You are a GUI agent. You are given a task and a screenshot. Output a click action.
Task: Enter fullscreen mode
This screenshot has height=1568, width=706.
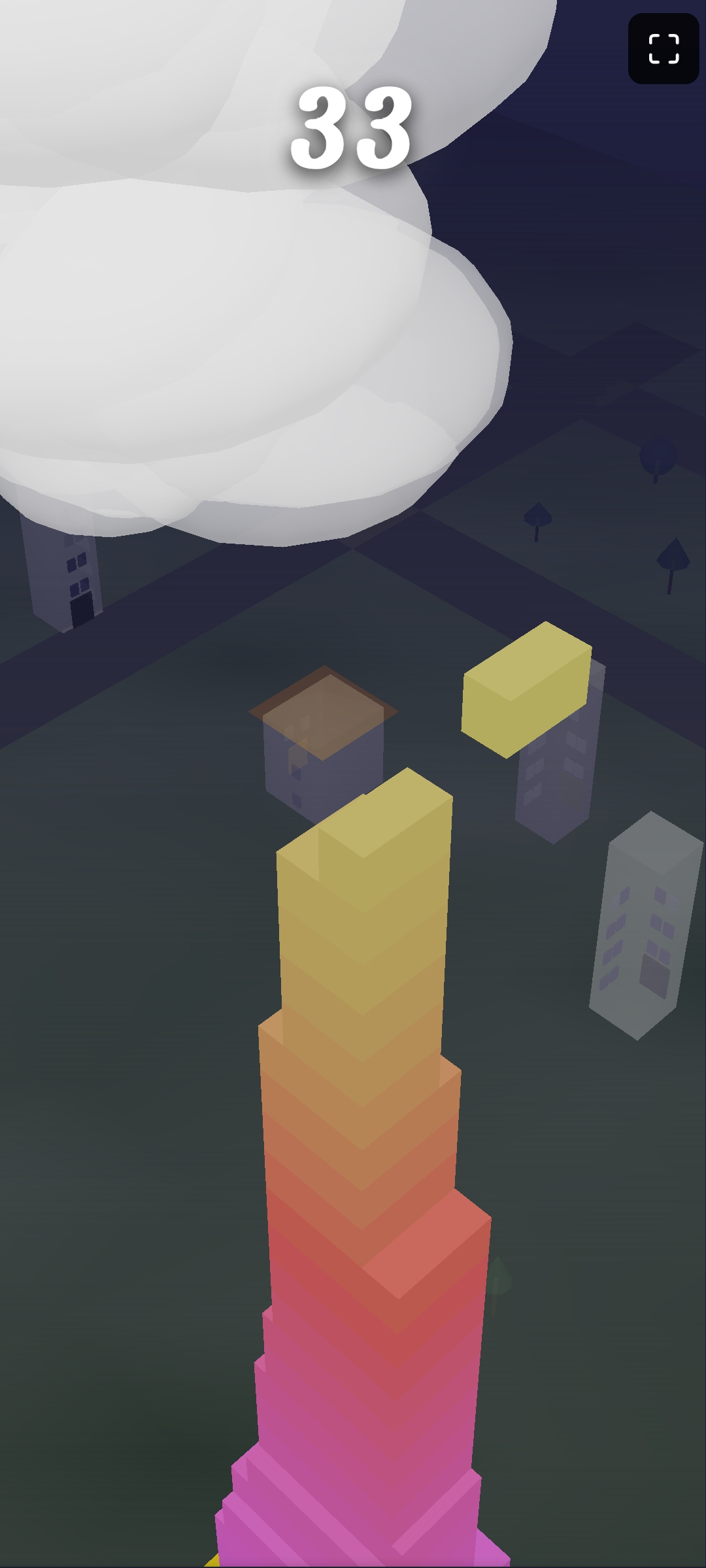point(664,49)
